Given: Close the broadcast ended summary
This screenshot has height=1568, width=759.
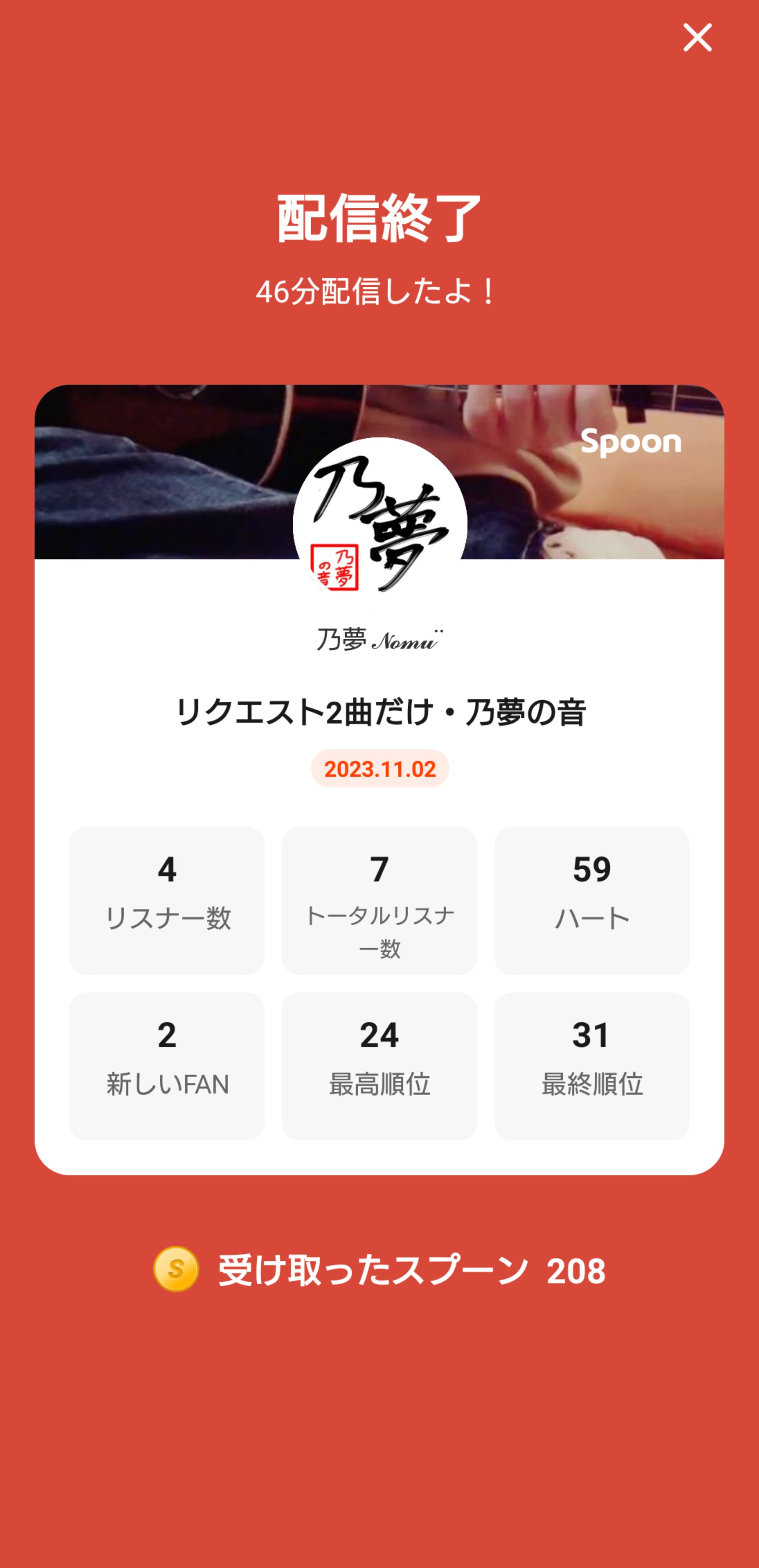Looking at the screenshot, I should coord(697,38).
